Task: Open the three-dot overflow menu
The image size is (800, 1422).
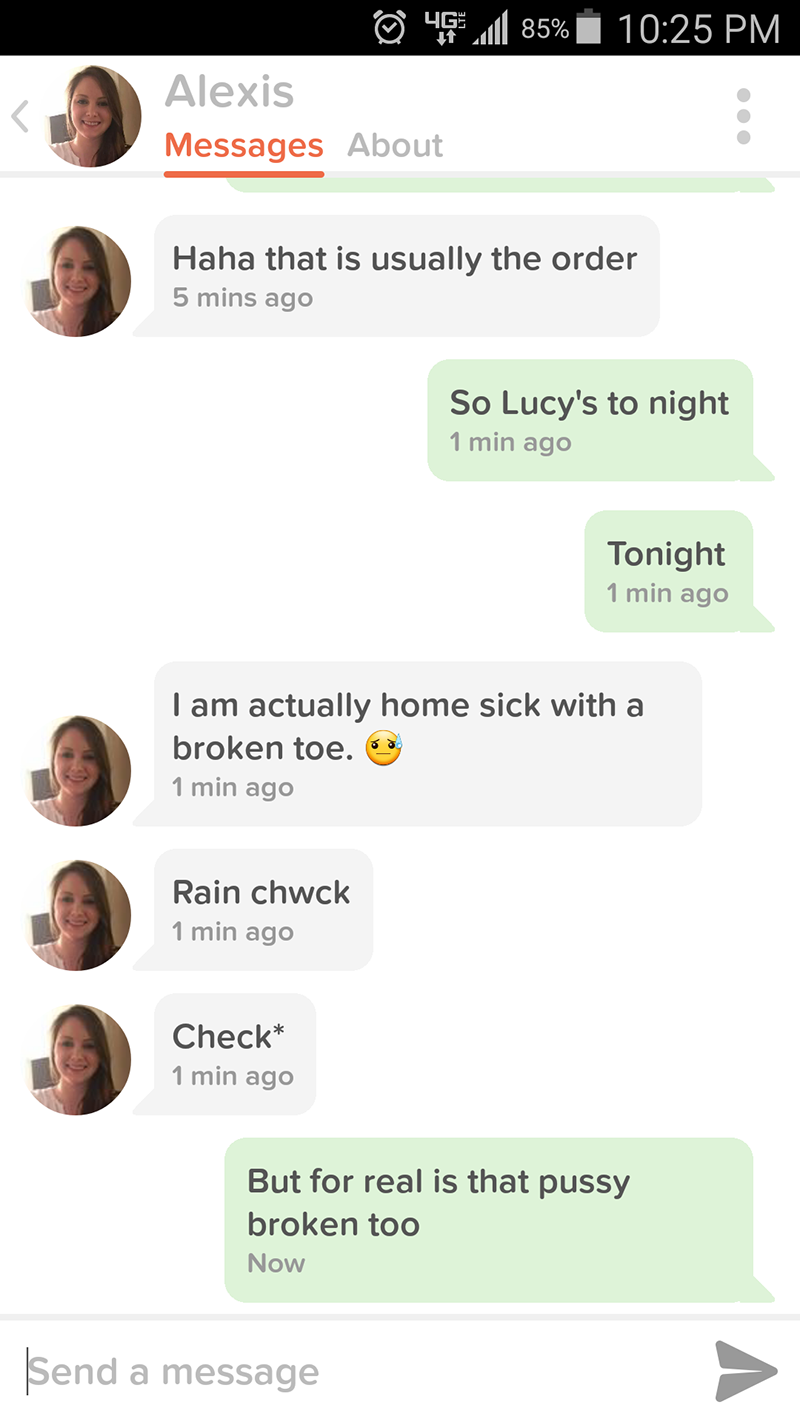Action: (x=743, y=117)
